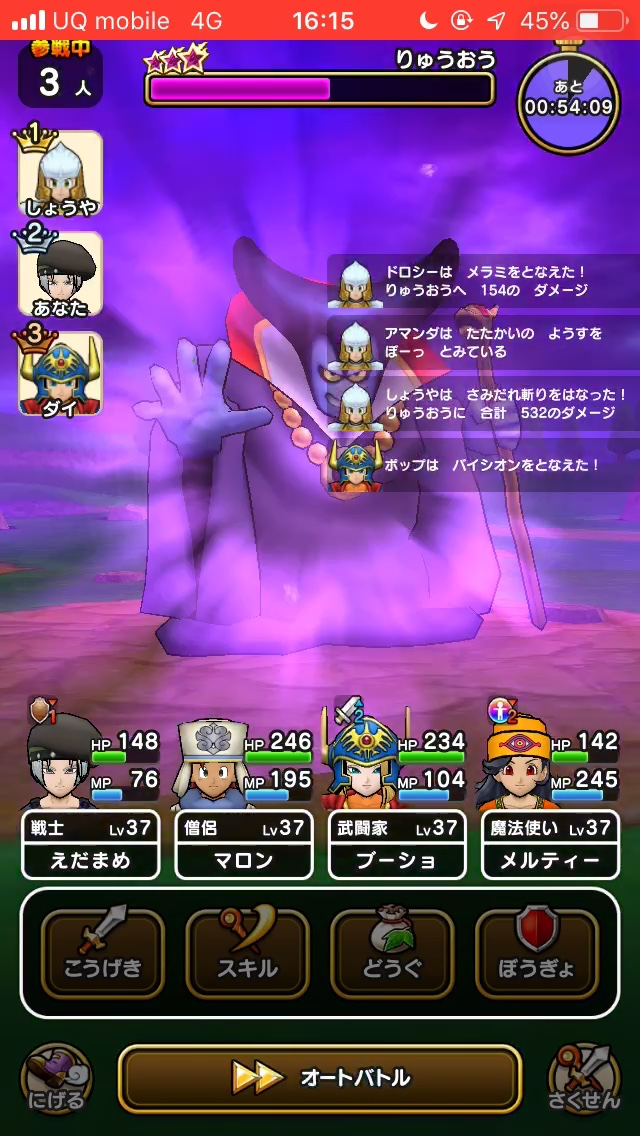View second-ranked player あなた
Viewport: 640px width, 1136px height.
coord(60,273)
